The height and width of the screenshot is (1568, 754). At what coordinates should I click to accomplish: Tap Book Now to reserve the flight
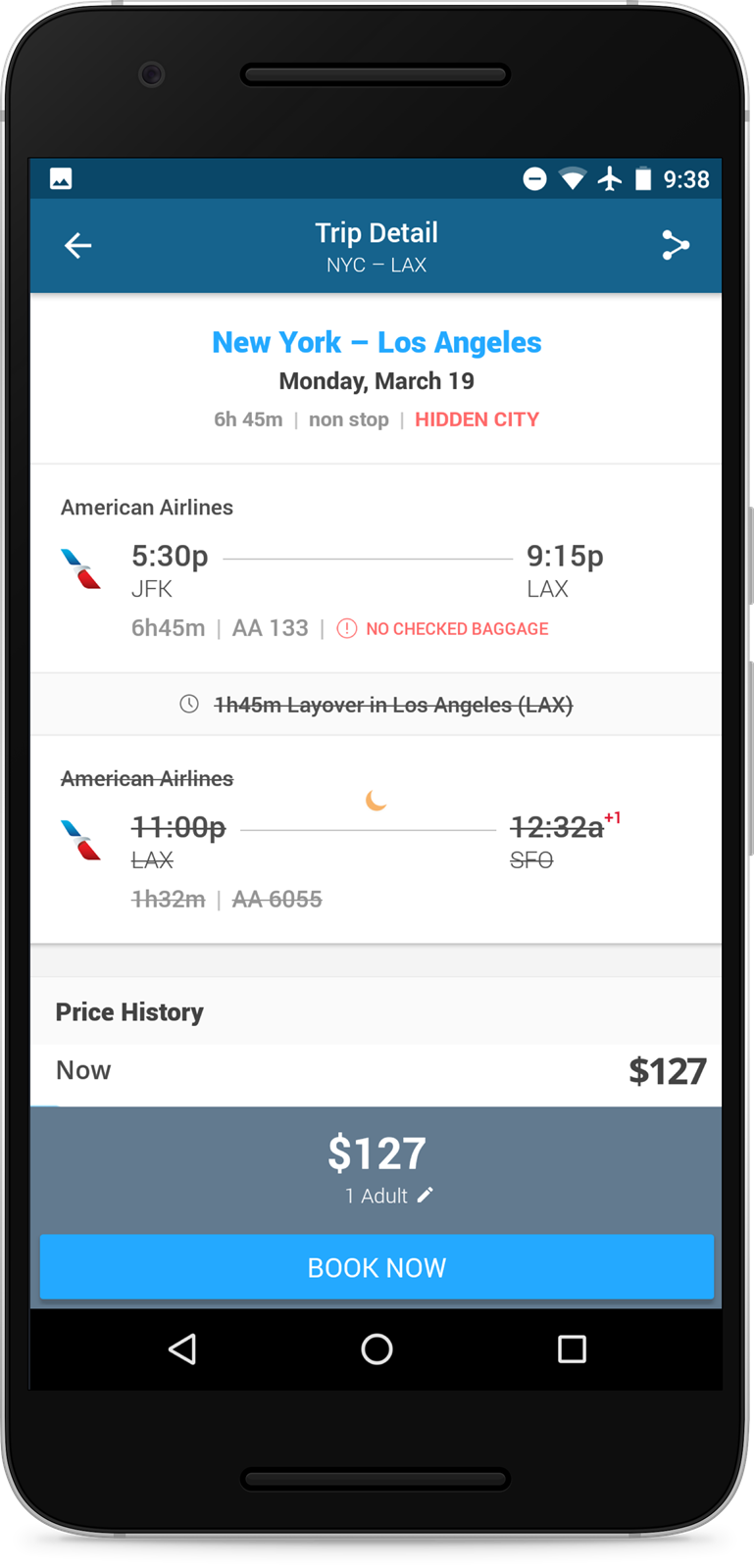[x=377, y=1267]
